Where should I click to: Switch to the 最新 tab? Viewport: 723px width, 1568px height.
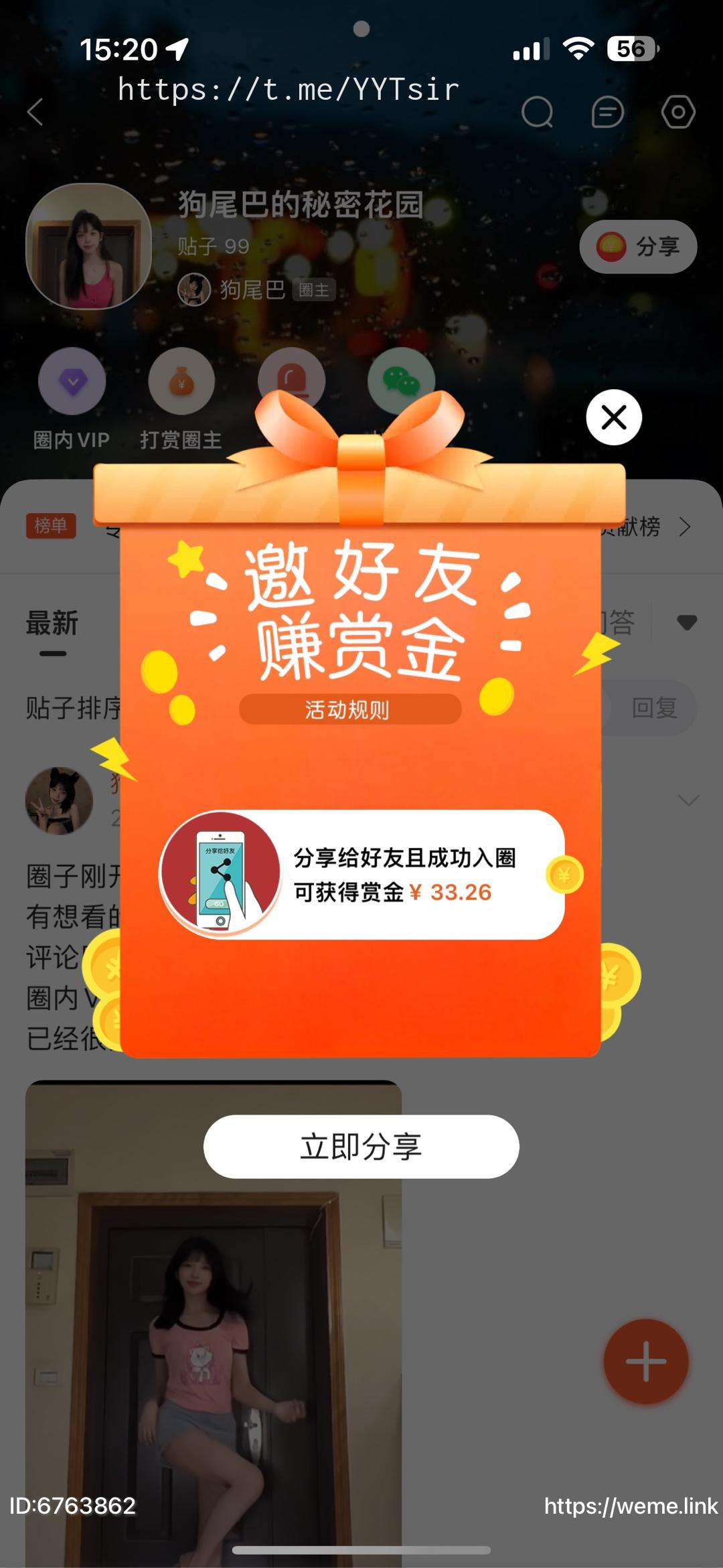pos(52,624)
